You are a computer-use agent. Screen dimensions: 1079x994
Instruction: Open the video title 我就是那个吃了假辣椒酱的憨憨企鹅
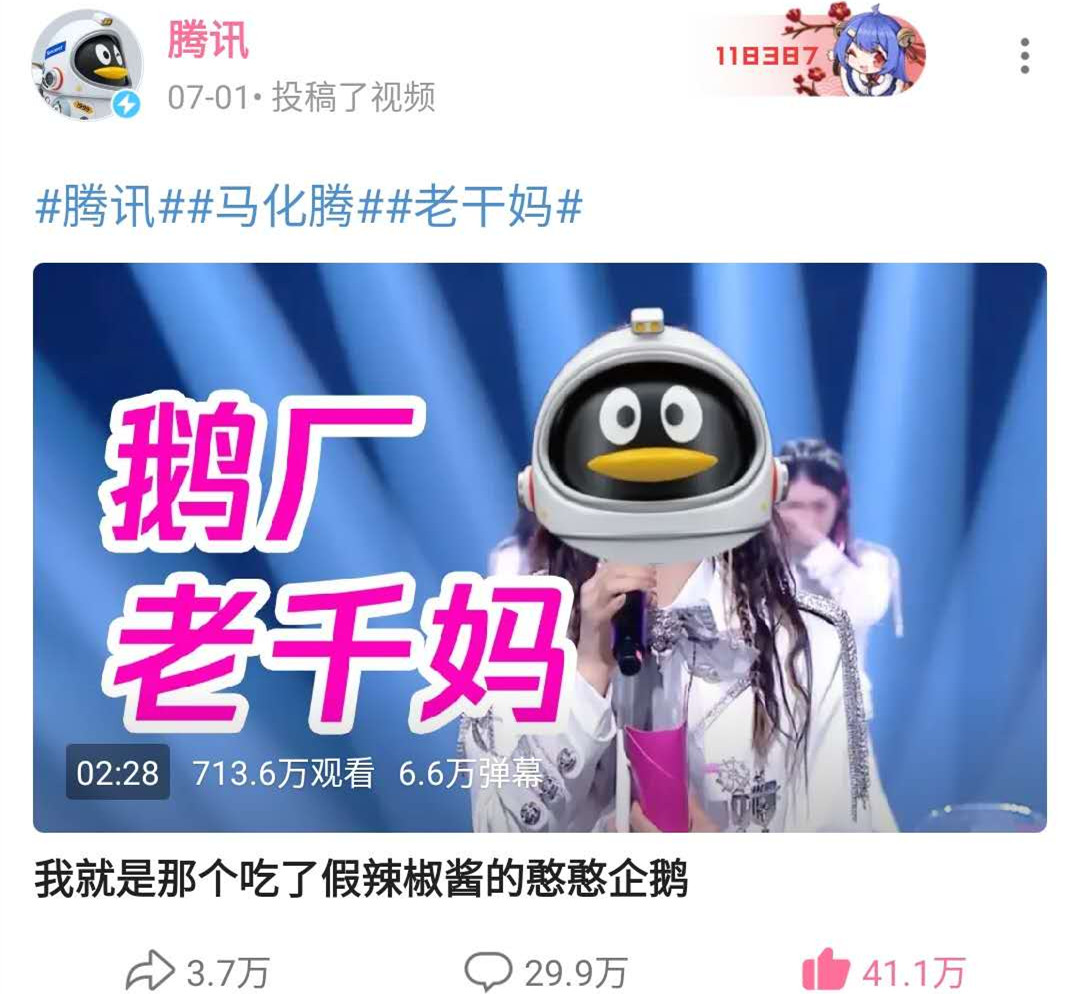click(x=362, y=882)
